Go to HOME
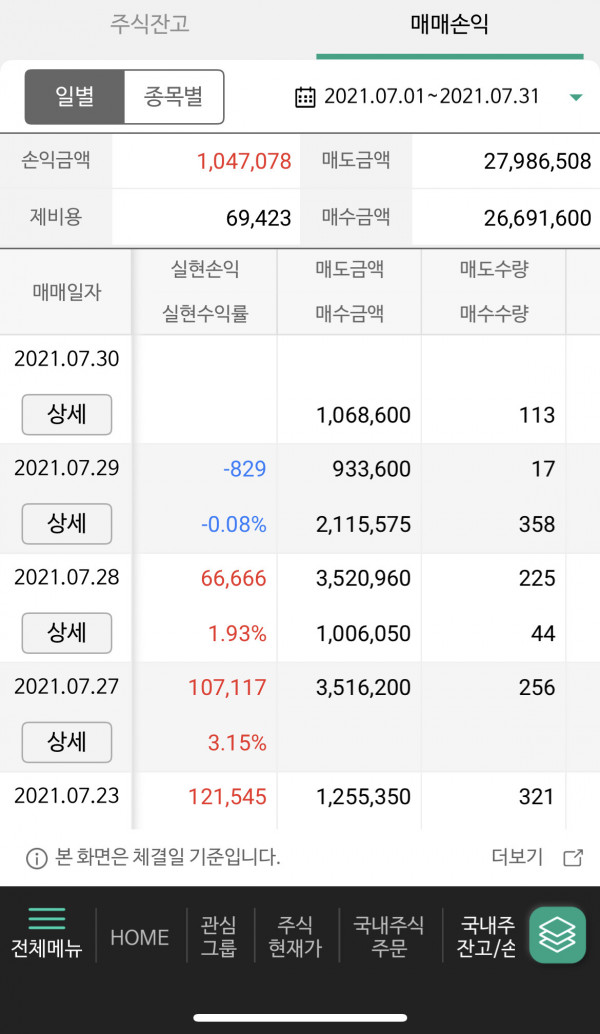The width and height of the screenshot is (600, 1034). pyautogui.click(x=140, y=937)
